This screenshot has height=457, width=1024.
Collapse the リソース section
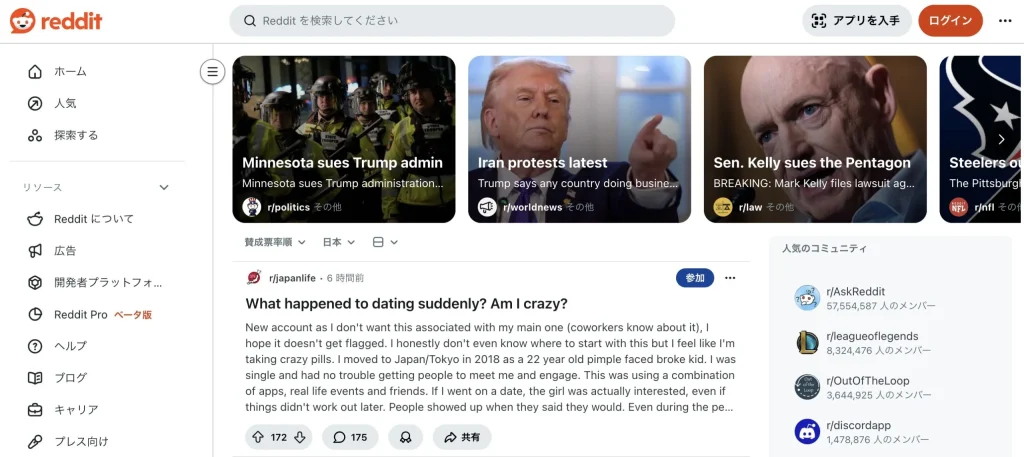[x=164, y=187]
